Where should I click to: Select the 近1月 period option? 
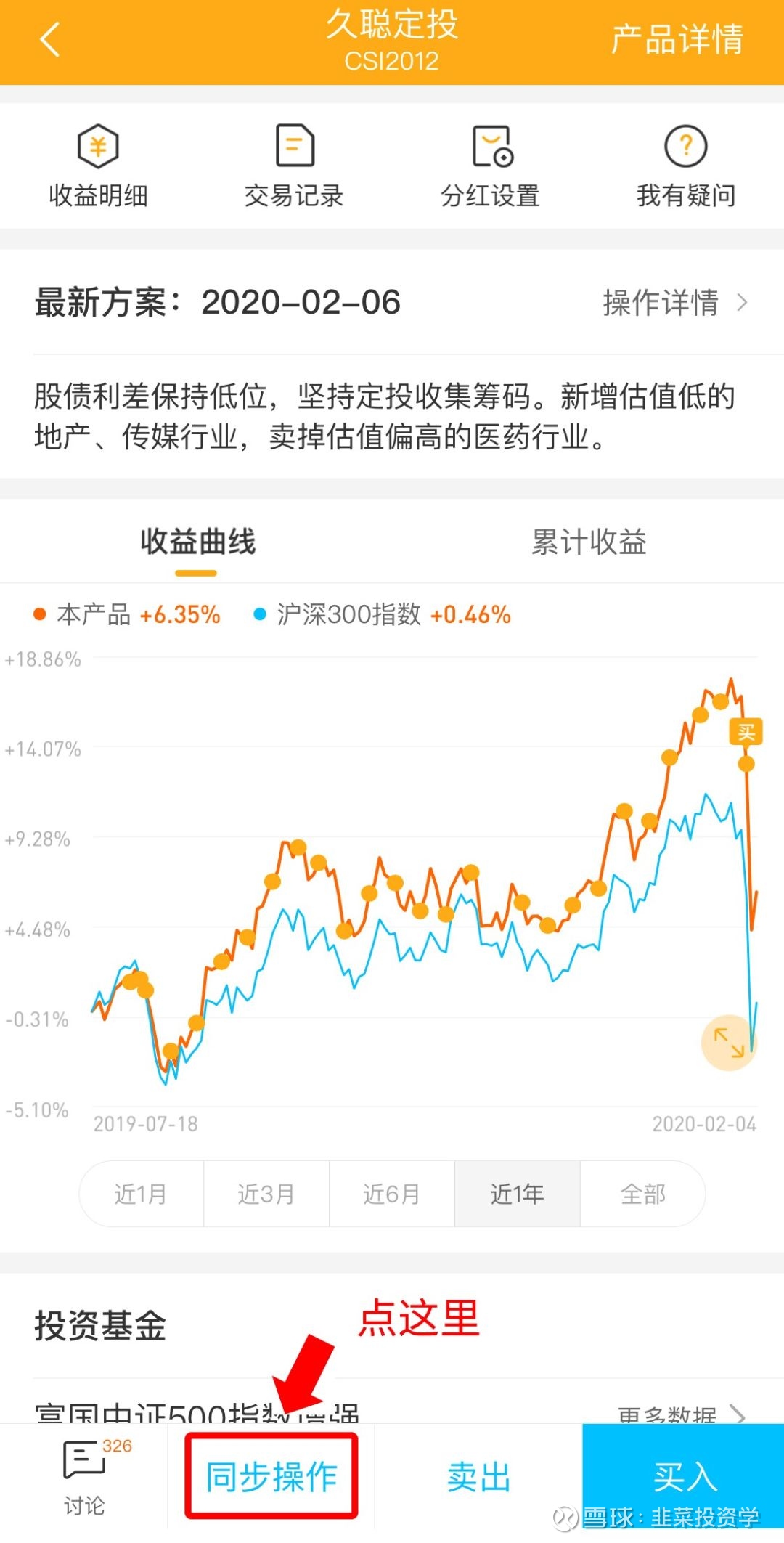142,1193
